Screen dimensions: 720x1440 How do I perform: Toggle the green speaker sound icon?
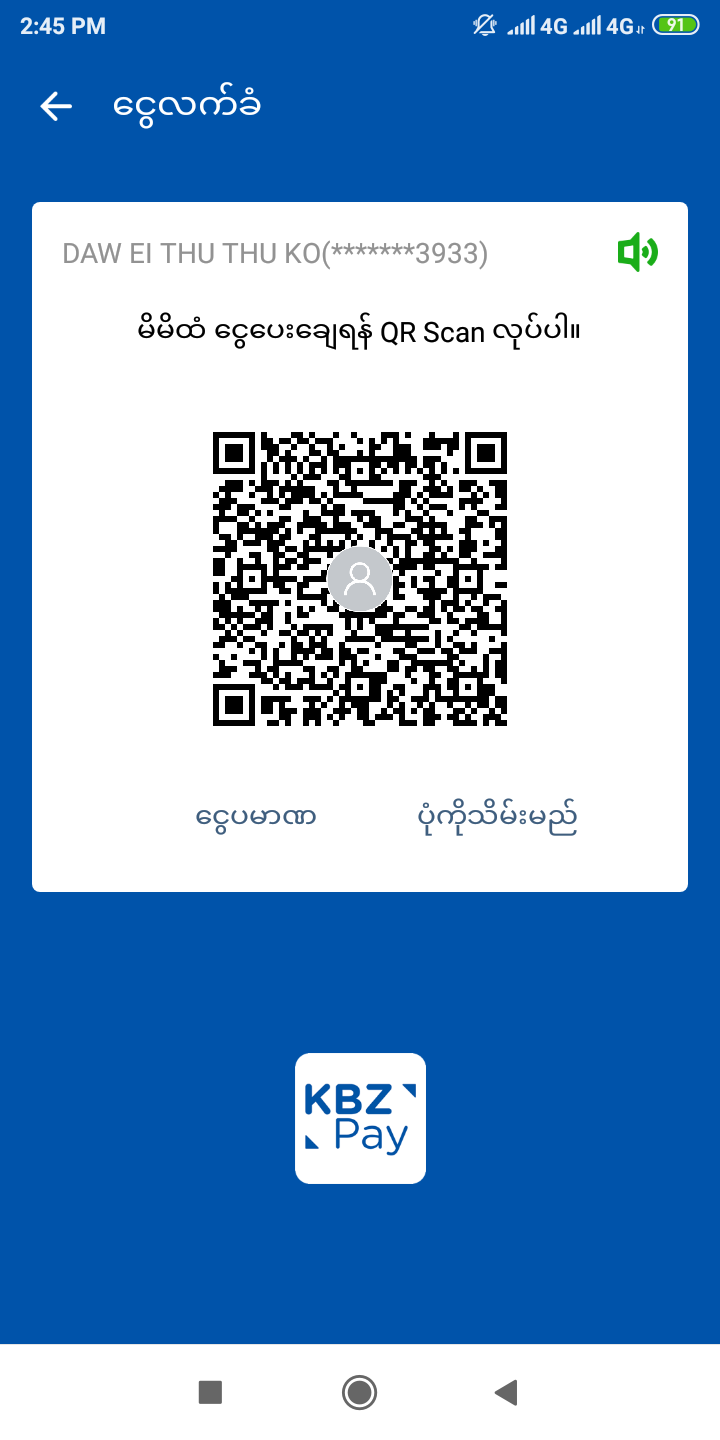pyautogui.click(x=637, y=252)
